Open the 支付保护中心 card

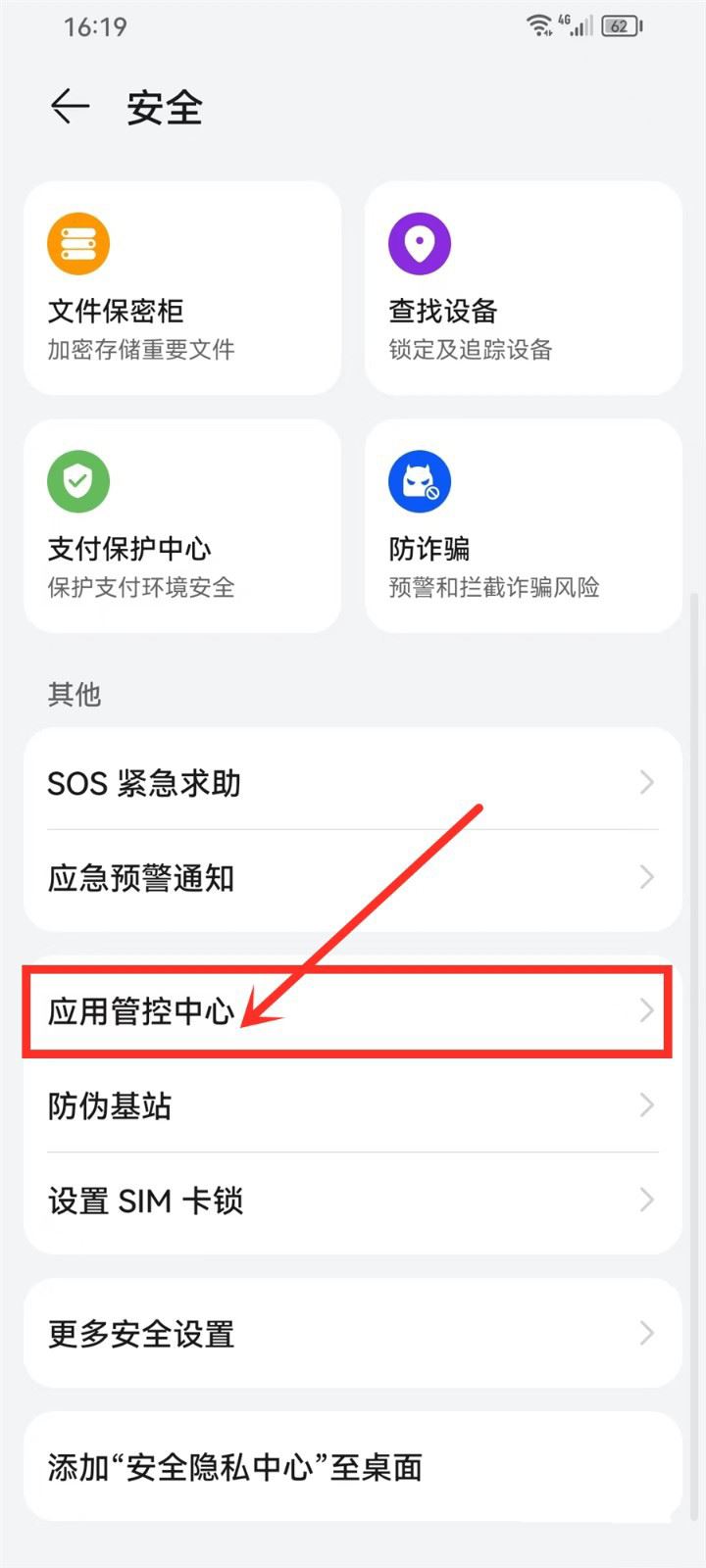(x=182, y=526)
